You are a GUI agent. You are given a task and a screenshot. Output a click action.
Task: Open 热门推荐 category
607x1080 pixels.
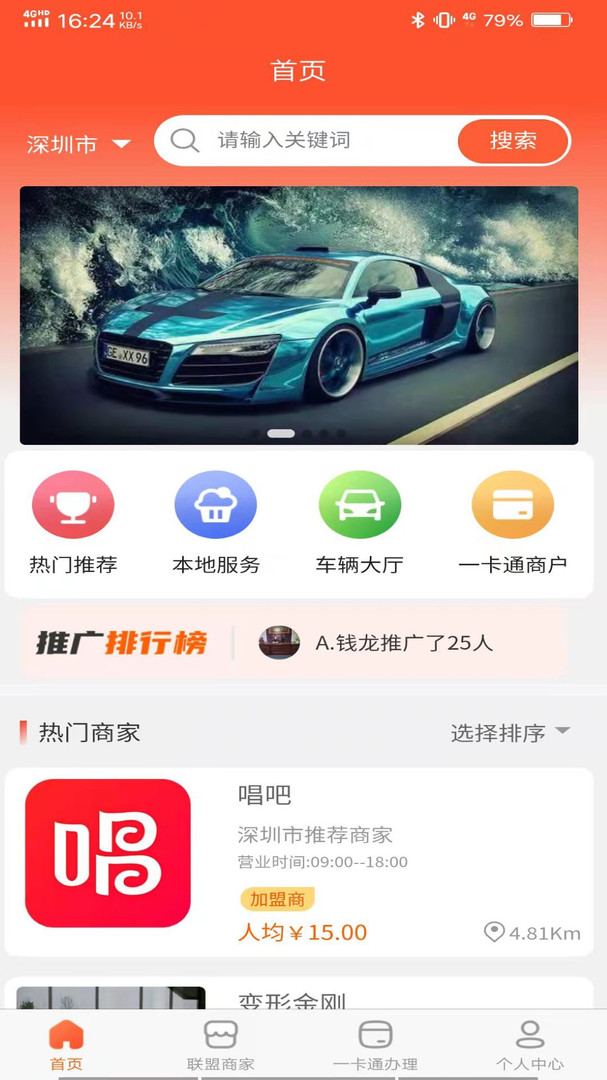pos(73,522)
